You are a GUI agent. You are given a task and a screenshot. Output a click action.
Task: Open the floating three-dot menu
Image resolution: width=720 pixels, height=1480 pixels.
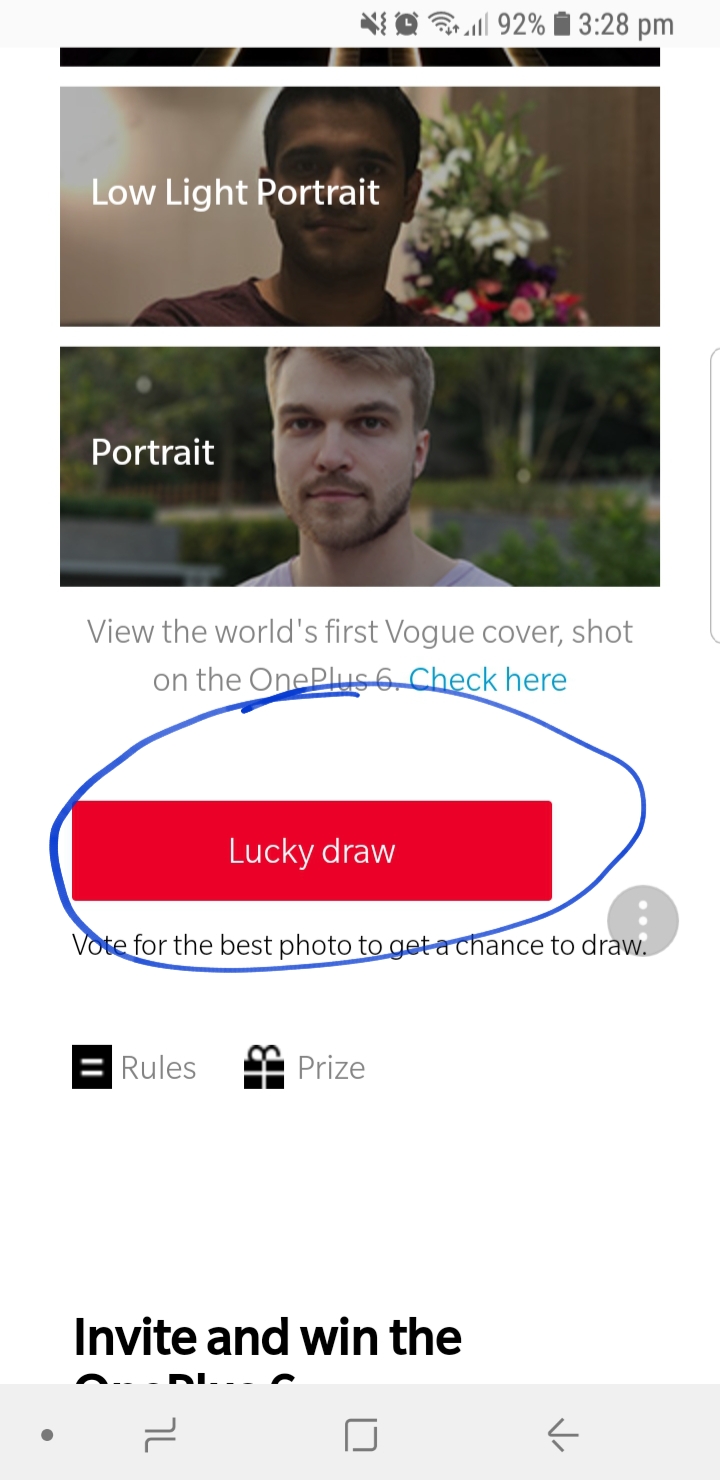(x=643, y=920)
